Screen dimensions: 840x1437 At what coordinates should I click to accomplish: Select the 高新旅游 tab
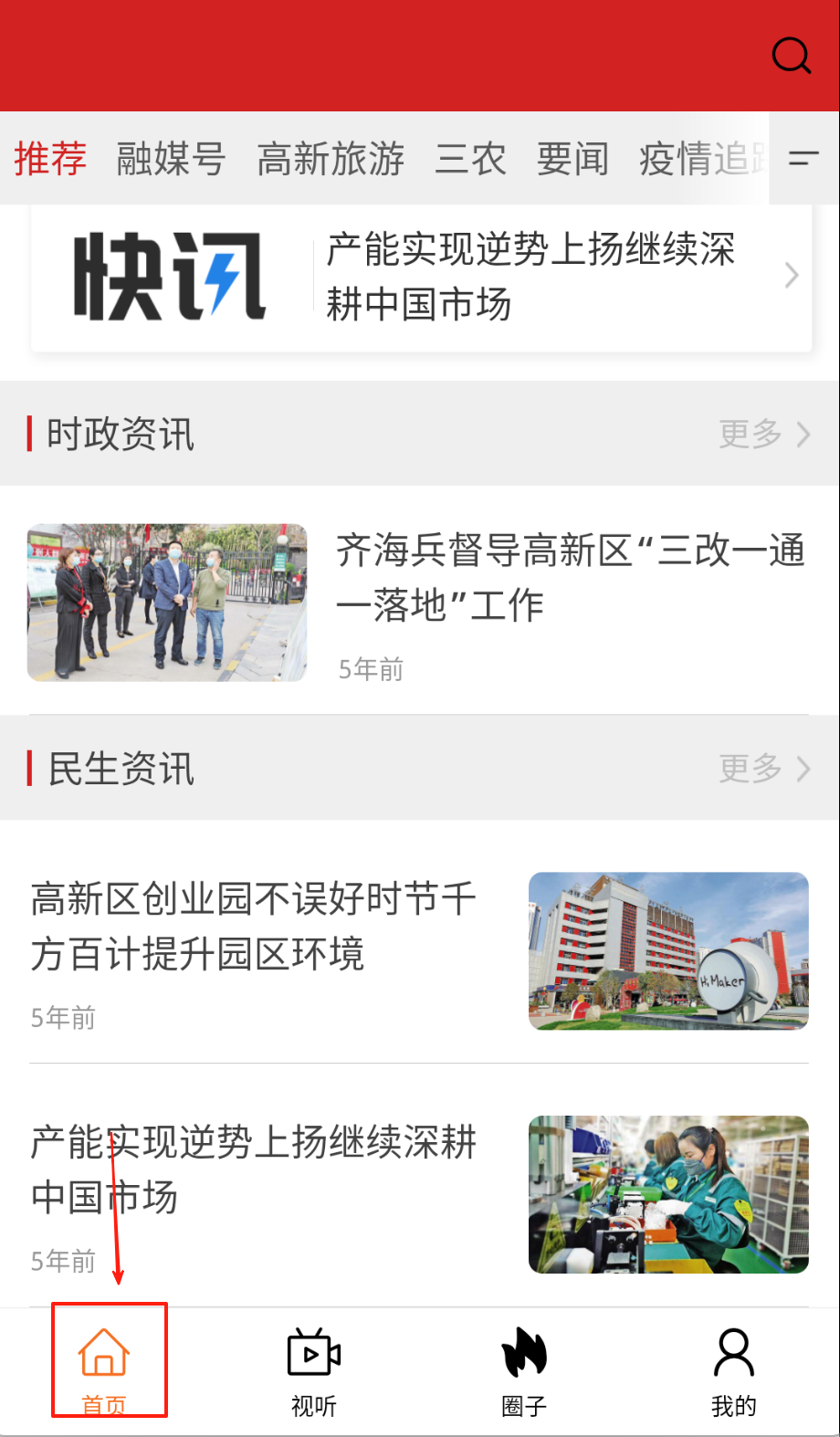pyautogui.click(x=331, y=159)
